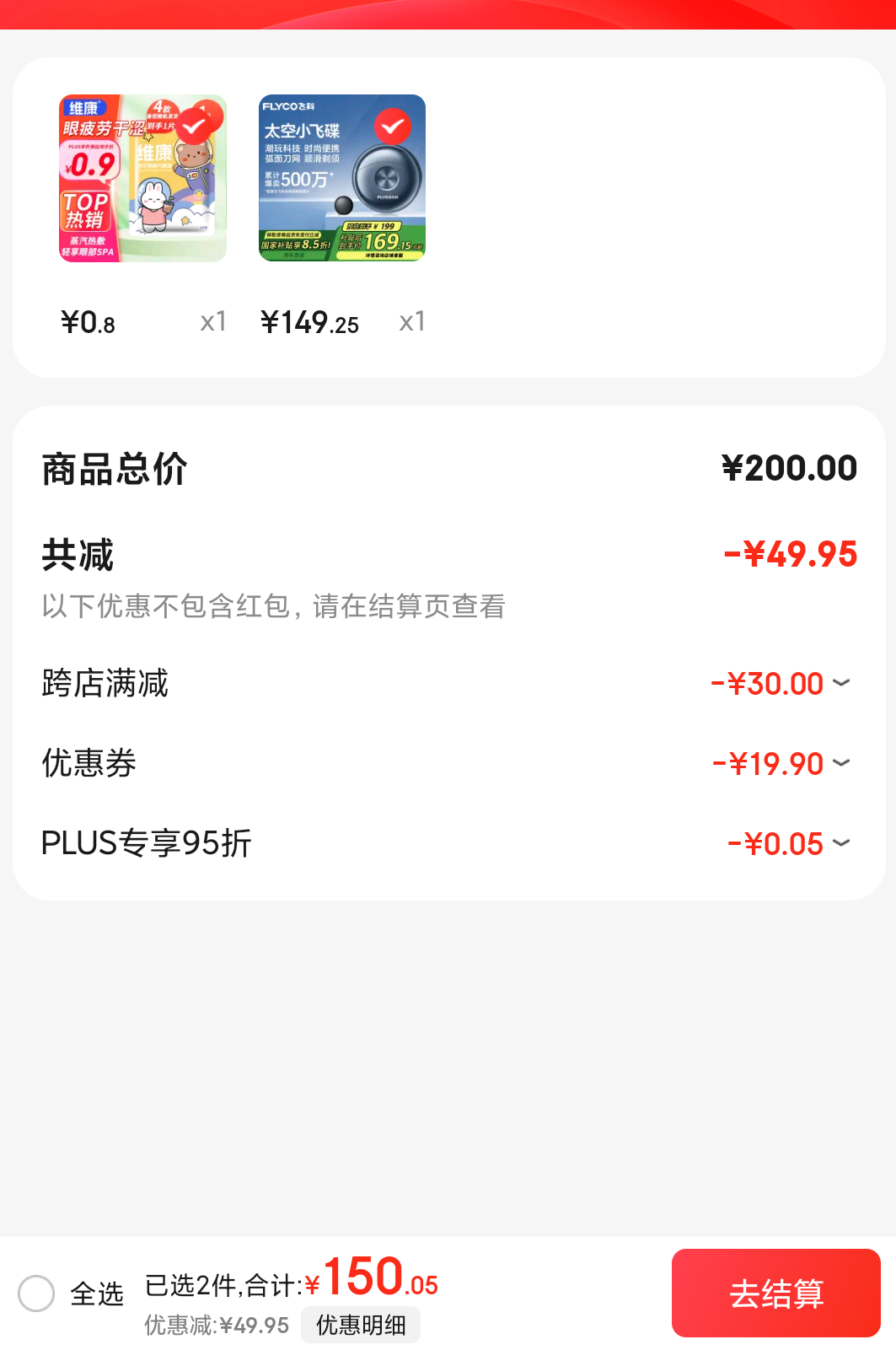
Task: Click the 169 price tag on shaver image
Action: tap(384, 243)
